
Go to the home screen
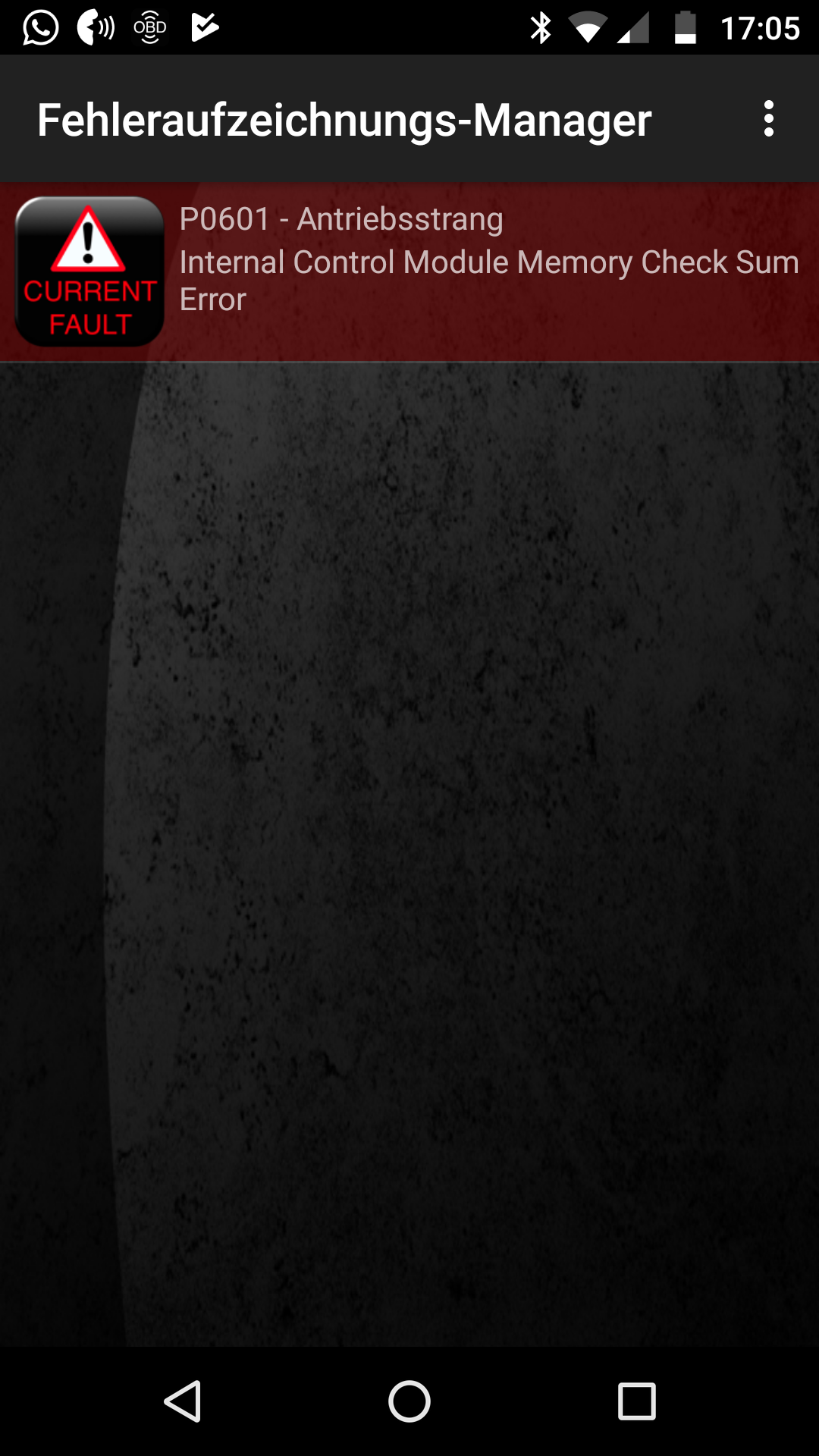pos(409,1401)
